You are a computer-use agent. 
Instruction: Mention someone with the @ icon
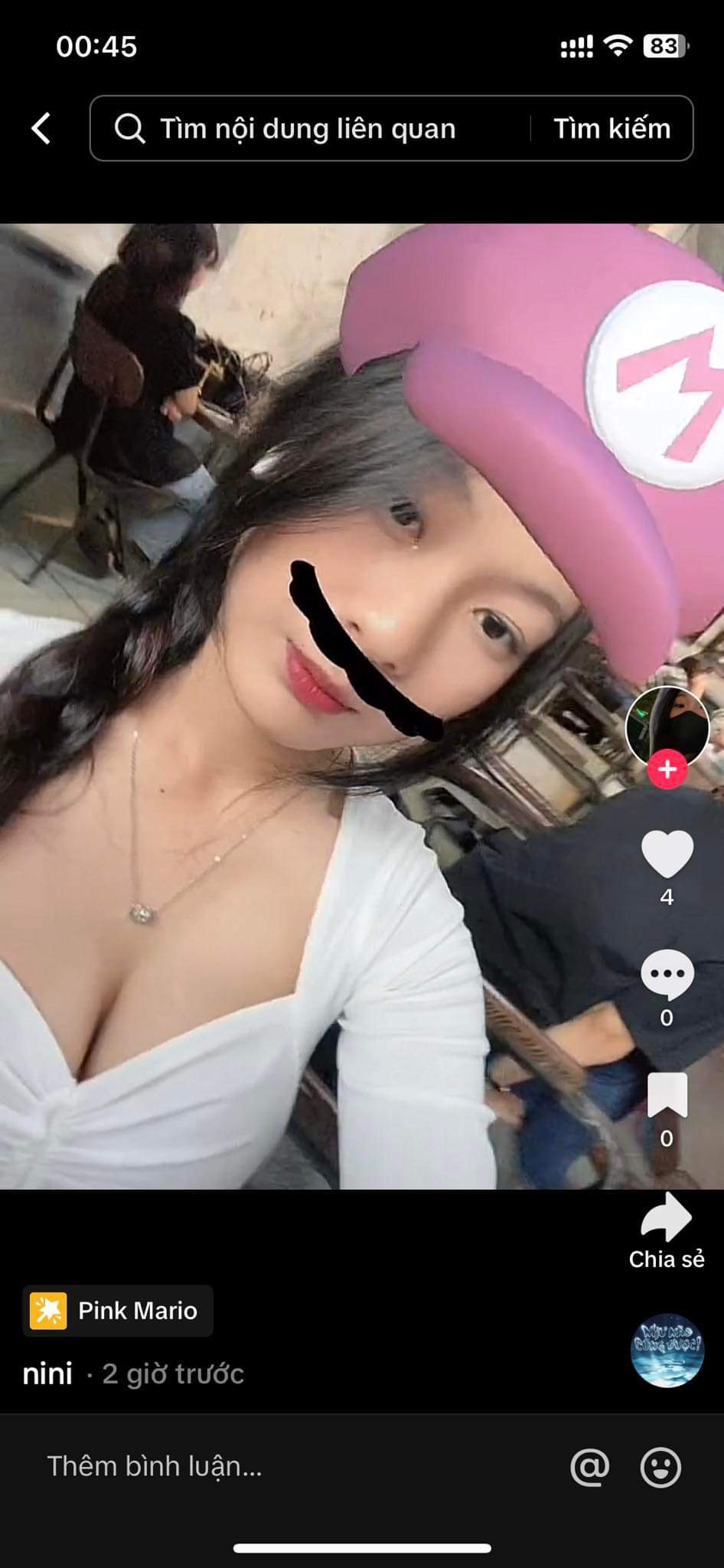point(589,1466)
